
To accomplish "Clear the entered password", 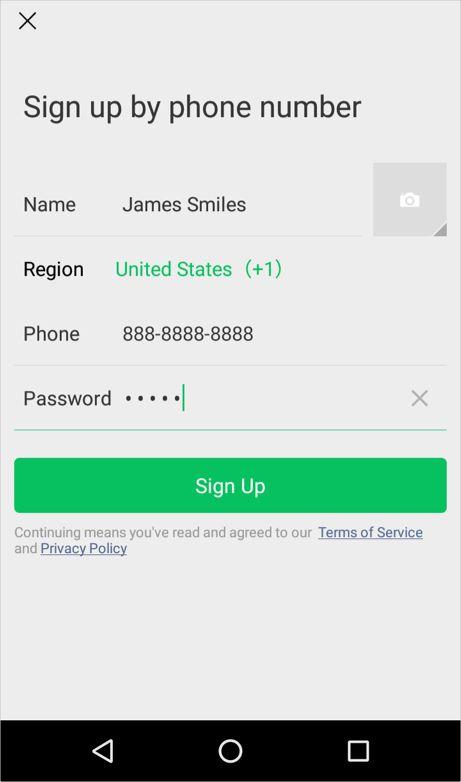I will (x=420, y=398).
